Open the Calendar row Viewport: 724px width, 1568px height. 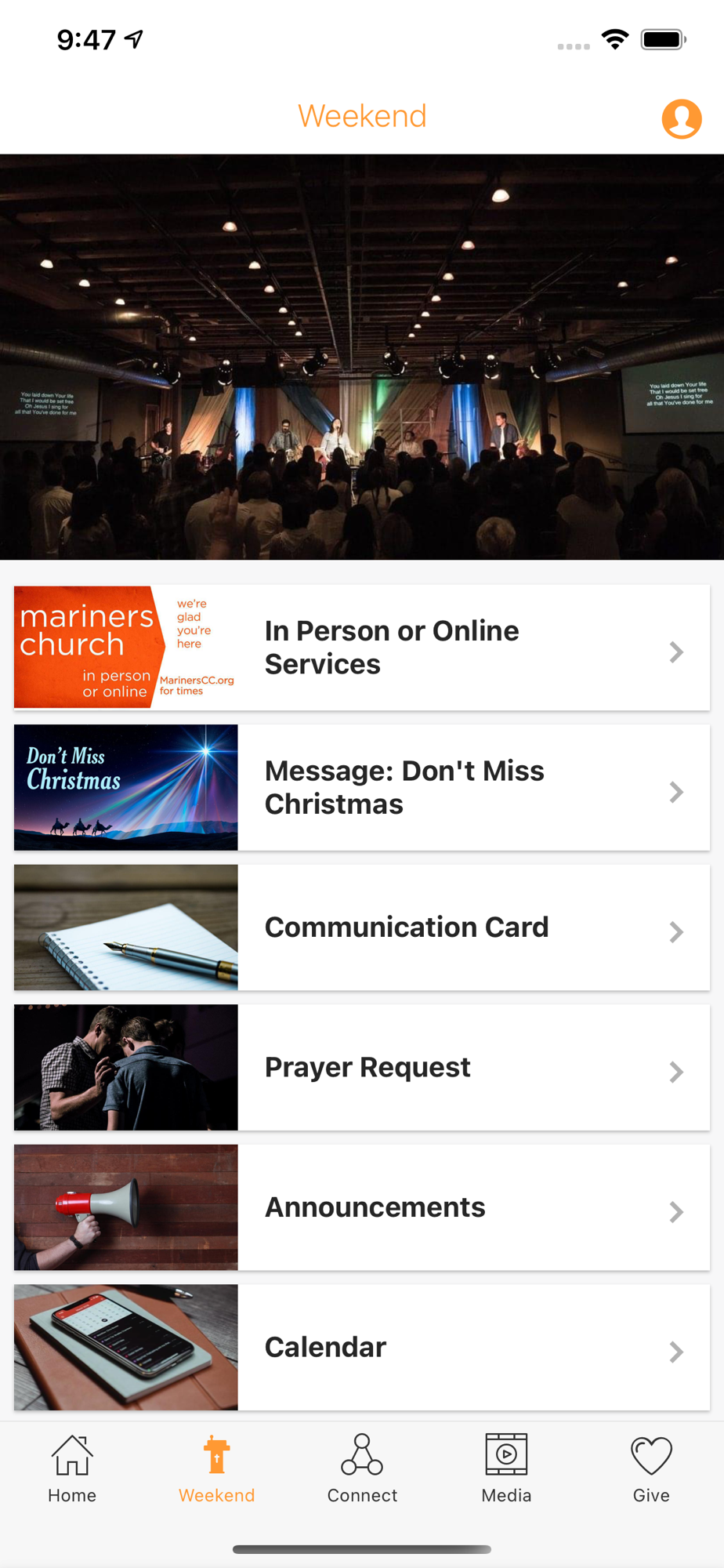(362, 1347)
